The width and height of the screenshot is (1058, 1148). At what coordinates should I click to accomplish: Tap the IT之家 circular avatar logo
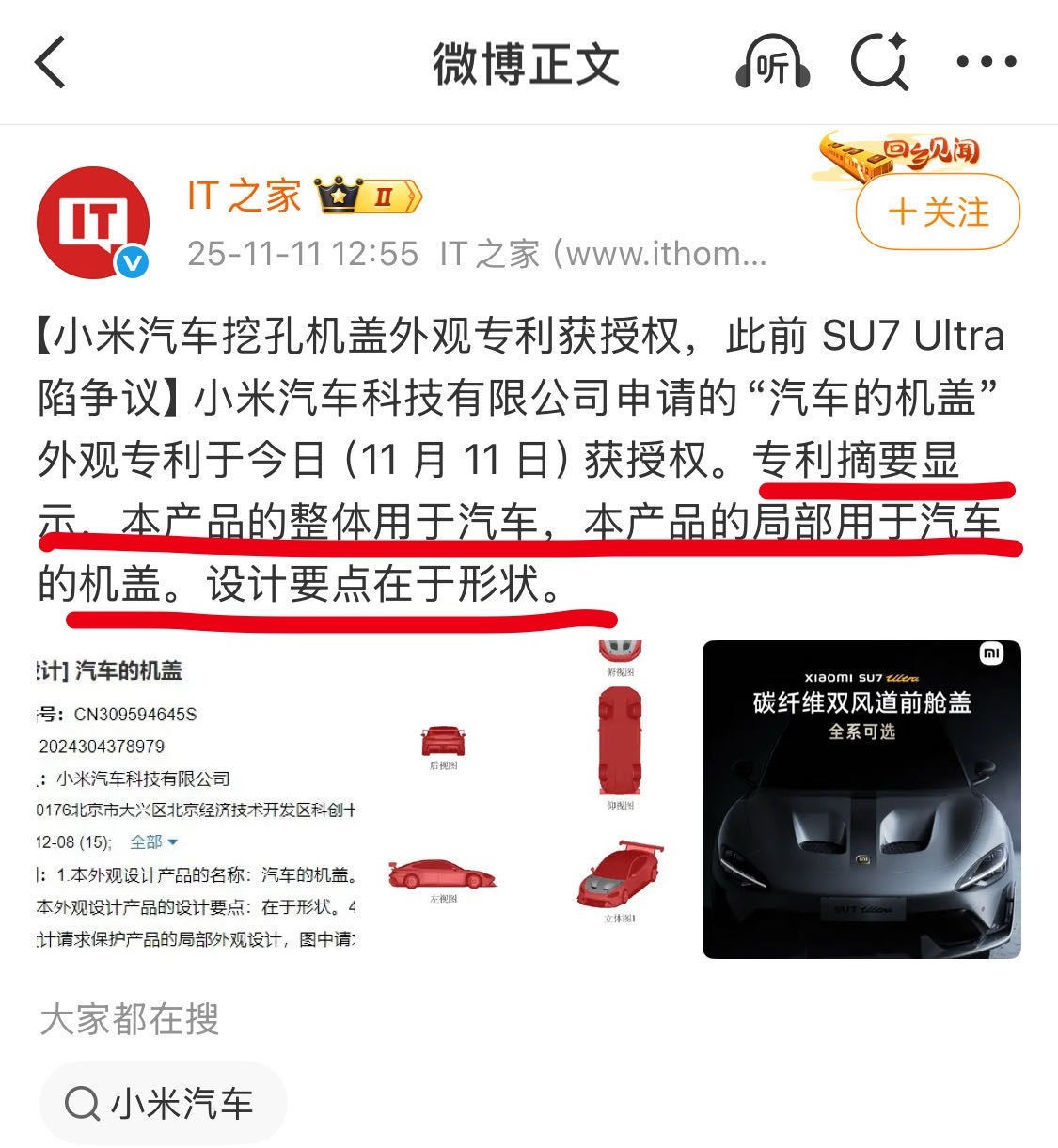91,223
